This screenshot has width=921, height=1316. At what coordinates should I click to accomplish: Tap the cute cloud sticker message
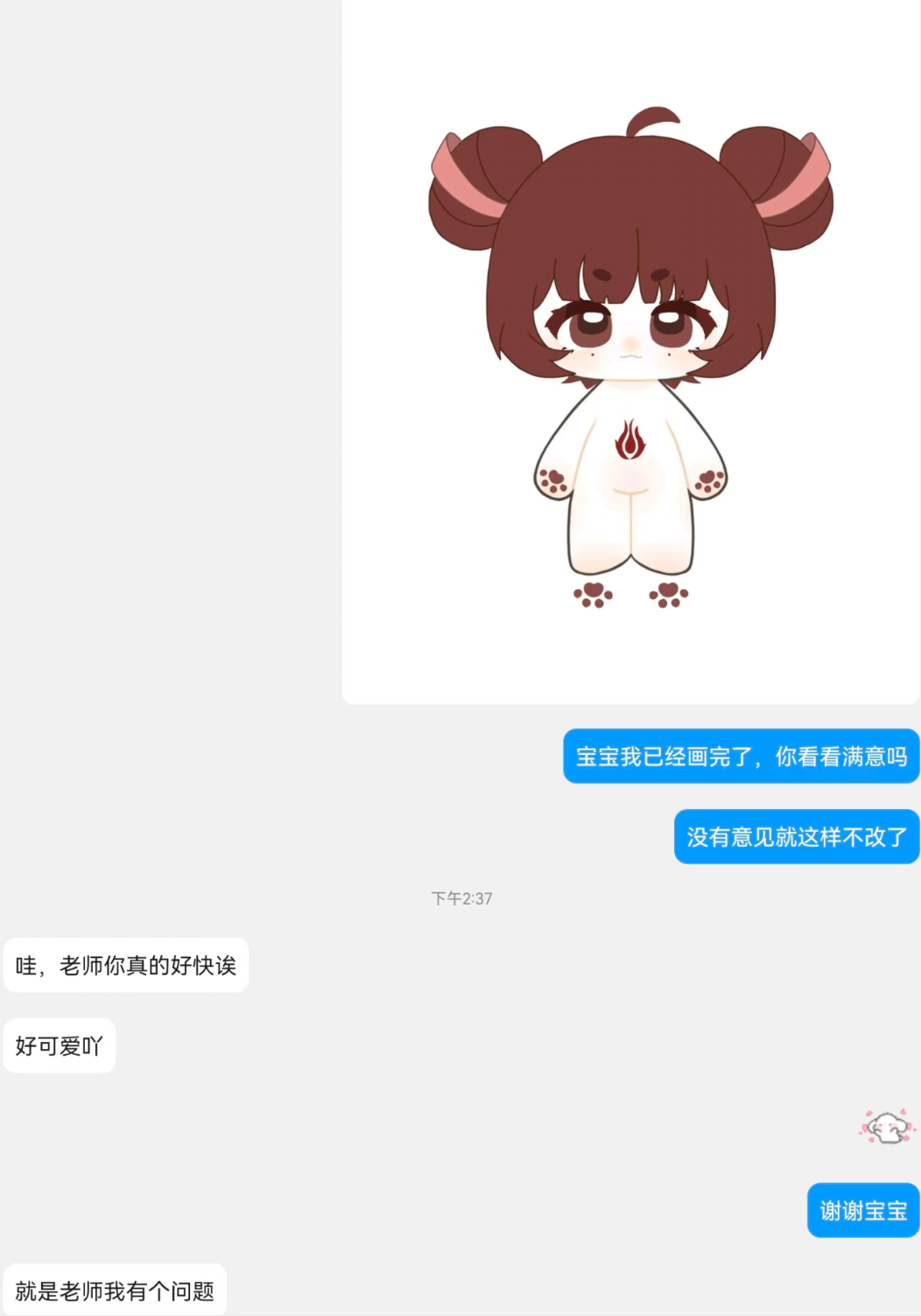(x=887, y=1127)
